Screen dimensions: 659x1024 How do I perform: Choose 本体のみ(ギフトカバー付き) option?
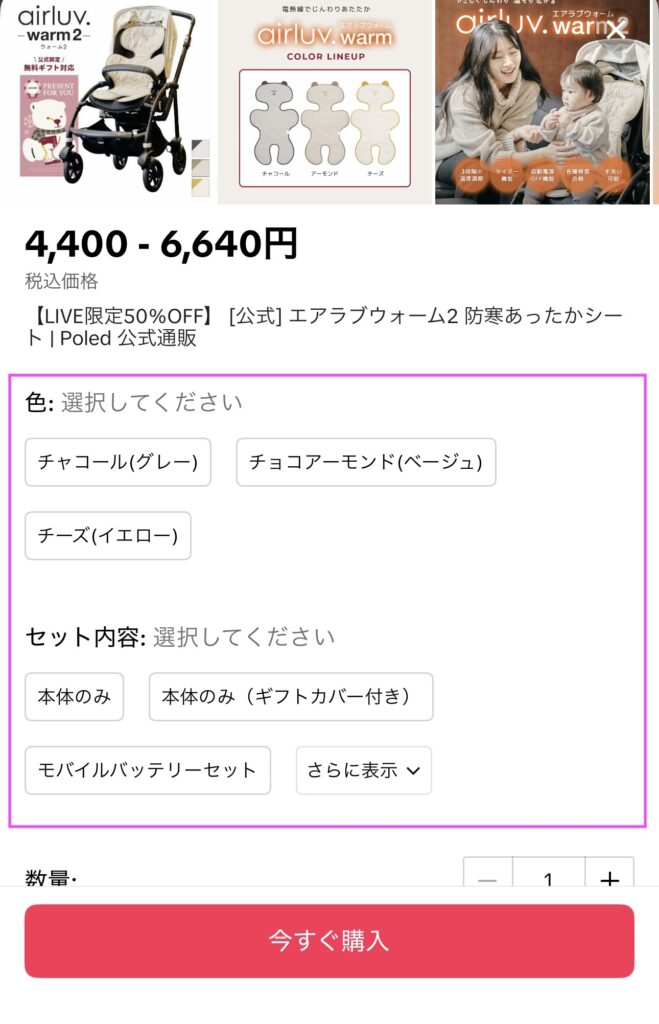point(291,697)
